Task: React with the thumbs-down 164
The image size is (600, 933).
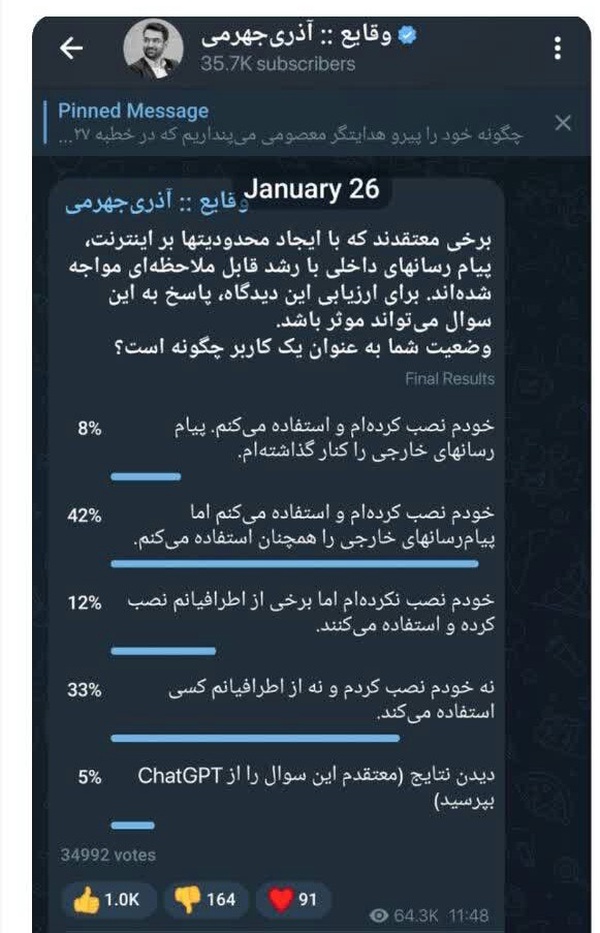Action: [205, 899]
